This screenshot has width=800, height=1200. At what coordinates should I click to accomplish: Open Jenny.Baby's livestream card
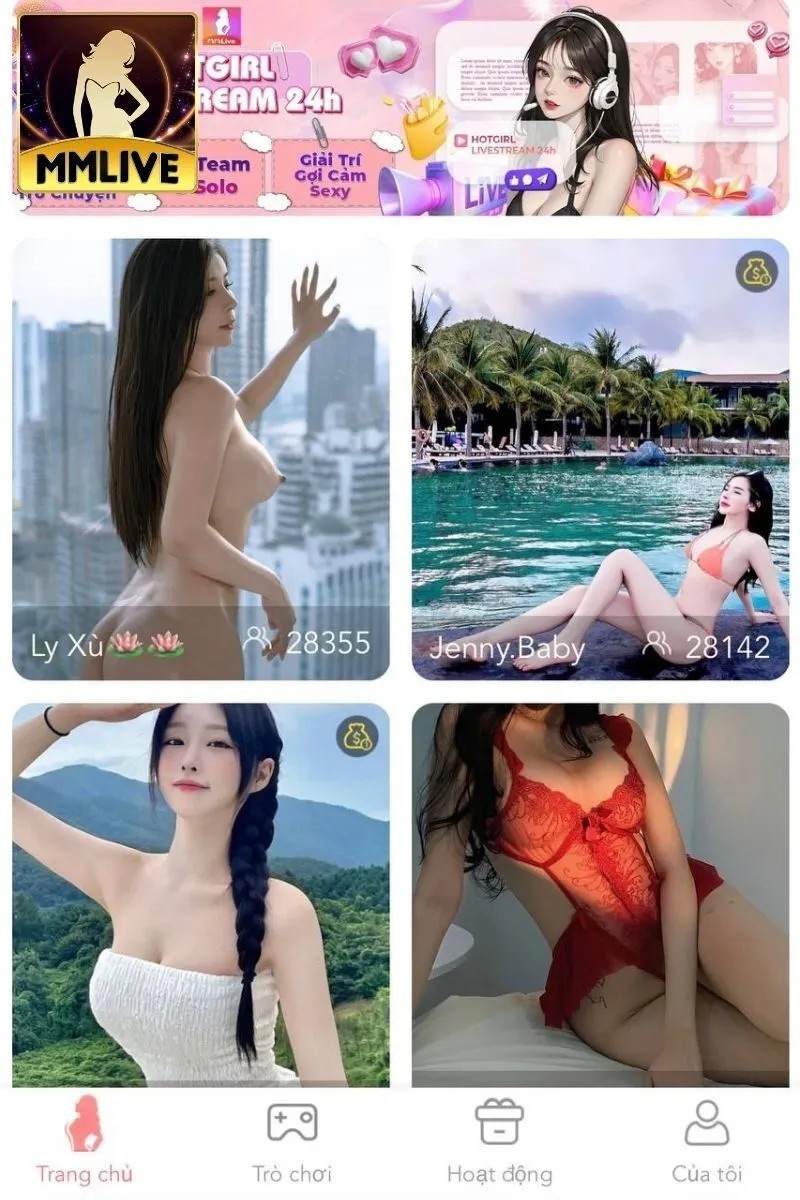click(600, 460)
